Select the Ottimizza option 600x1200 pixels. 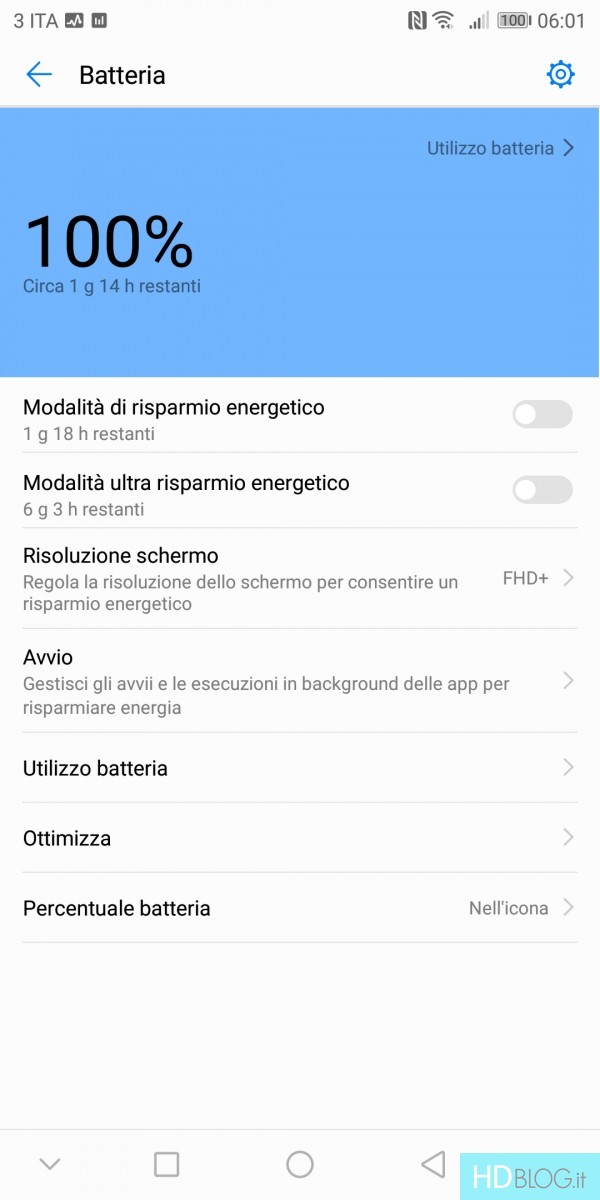pos(300,838)
